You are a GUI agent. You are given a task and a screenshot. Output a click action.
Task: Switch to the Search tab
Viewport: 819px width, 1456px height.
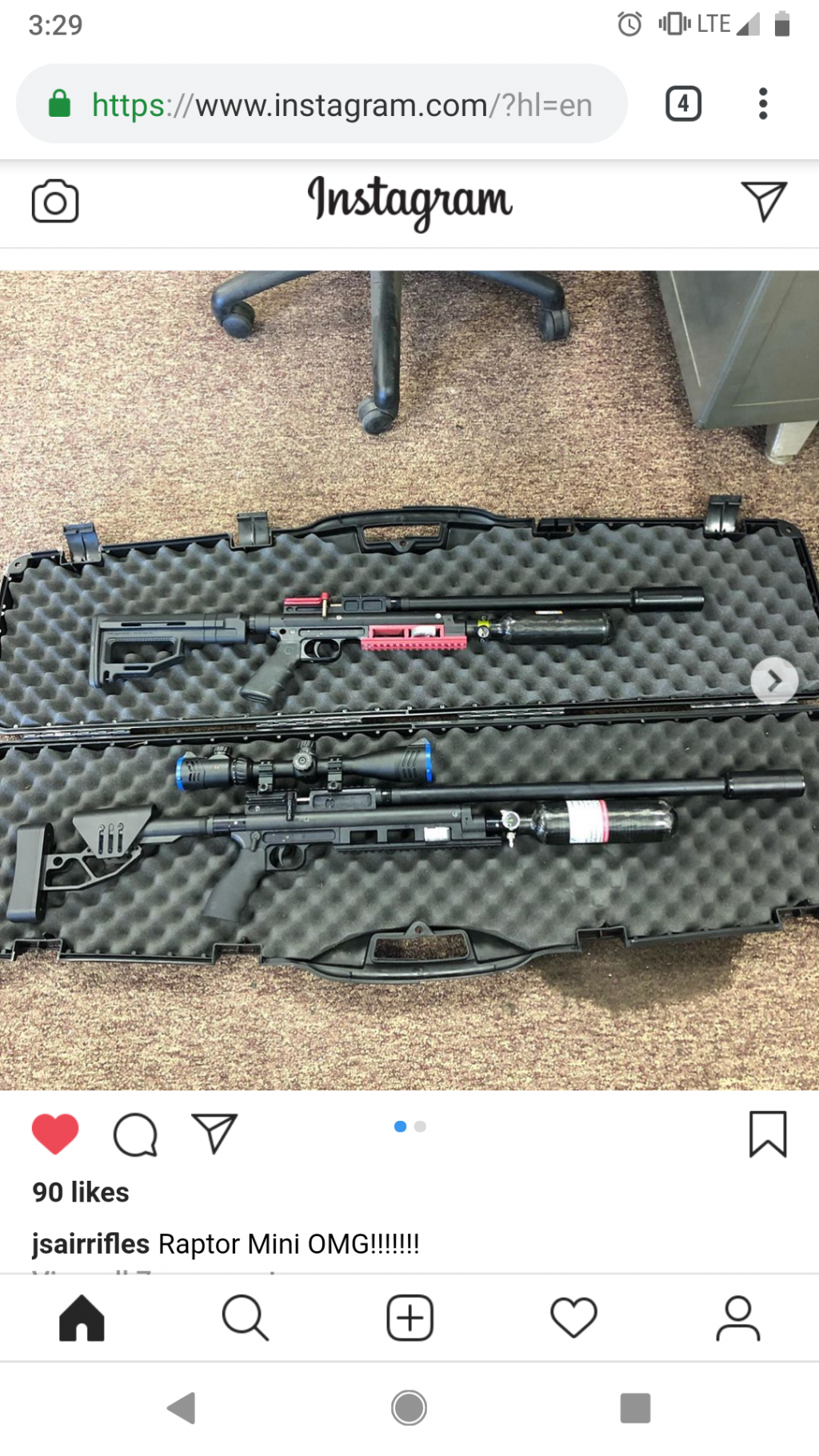245,1318
